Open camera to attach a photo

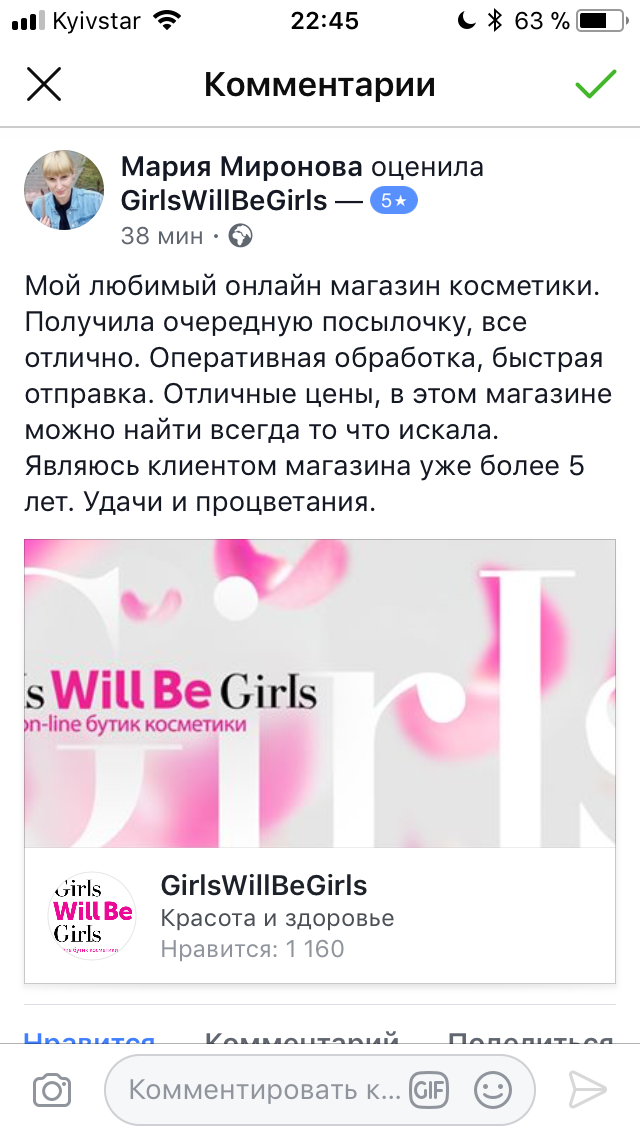(x=52, y=1089)
